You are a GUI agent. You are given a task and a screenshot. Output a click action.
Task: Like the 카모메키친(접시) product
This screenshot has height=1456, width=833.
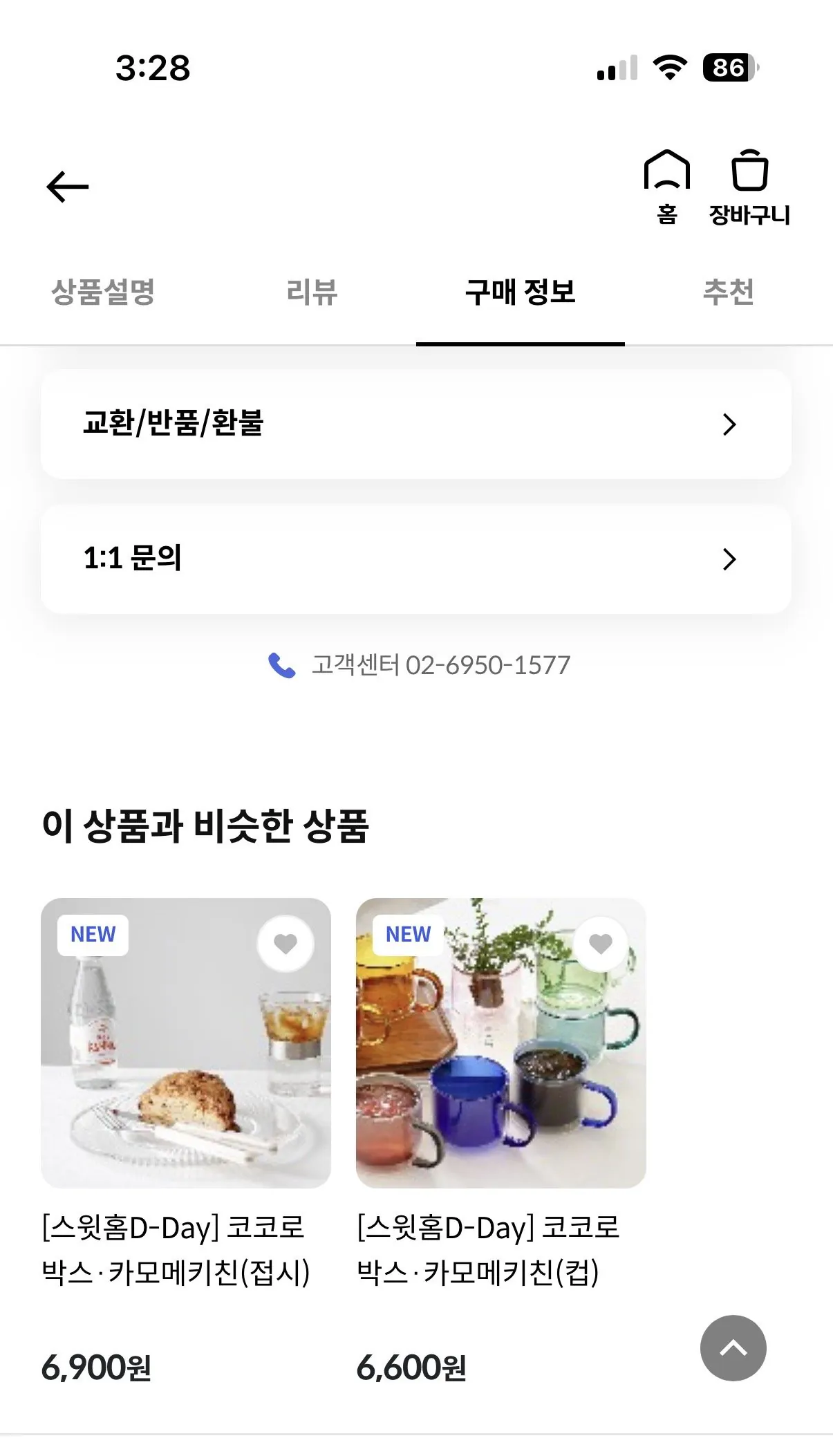pos(285,944)
